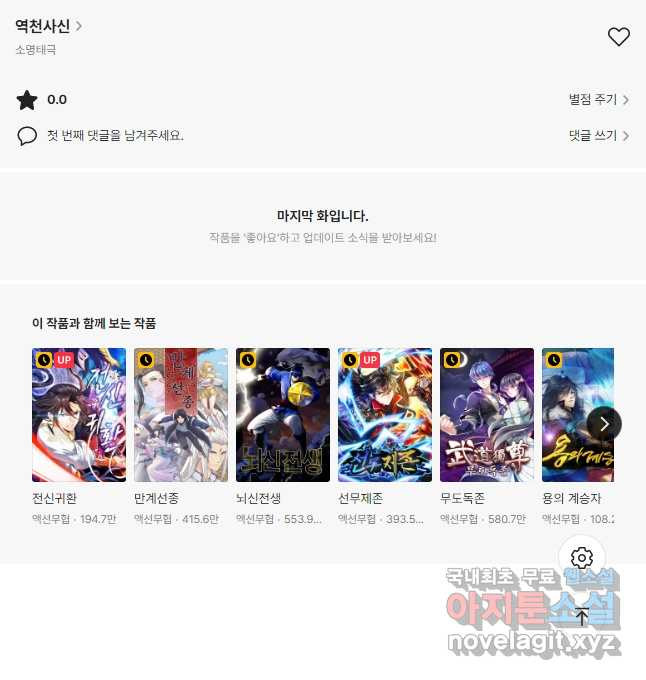Show next recommended titles with the arrow
This screenshot has height=680, width=646.
click(604, 423)
